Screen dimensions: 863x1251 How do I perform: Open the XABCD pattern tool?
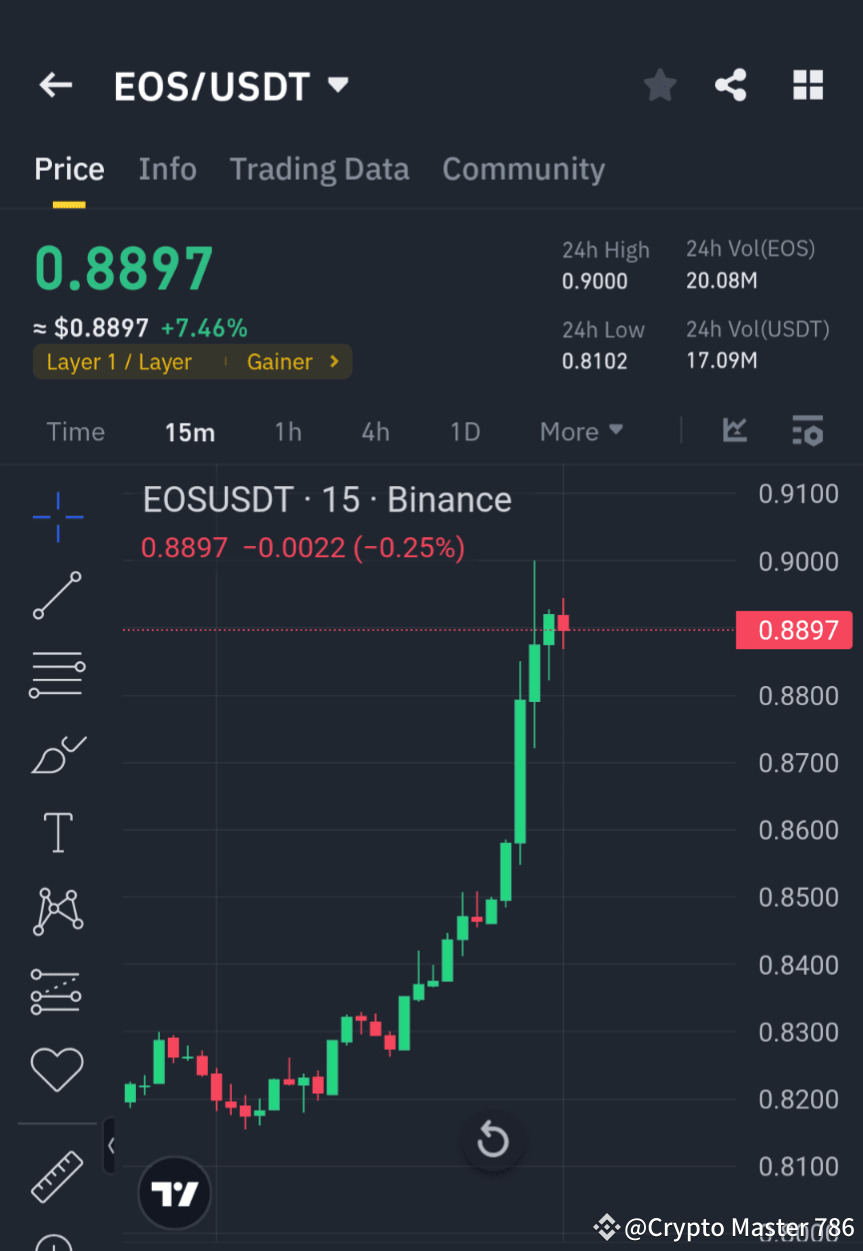[x=57, y=911]
